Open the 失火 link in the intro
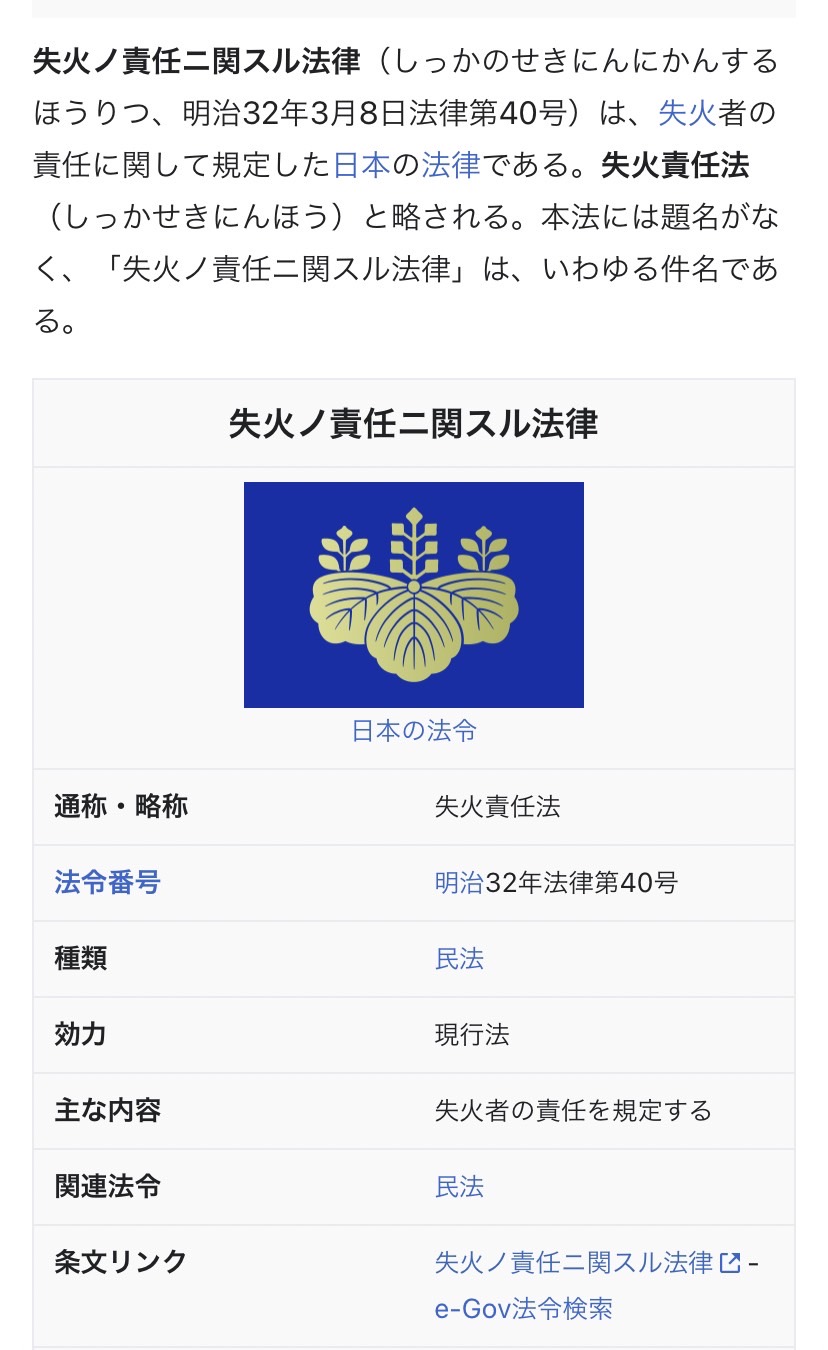Viewport: 828px width, 1350px height. [687, 113]
